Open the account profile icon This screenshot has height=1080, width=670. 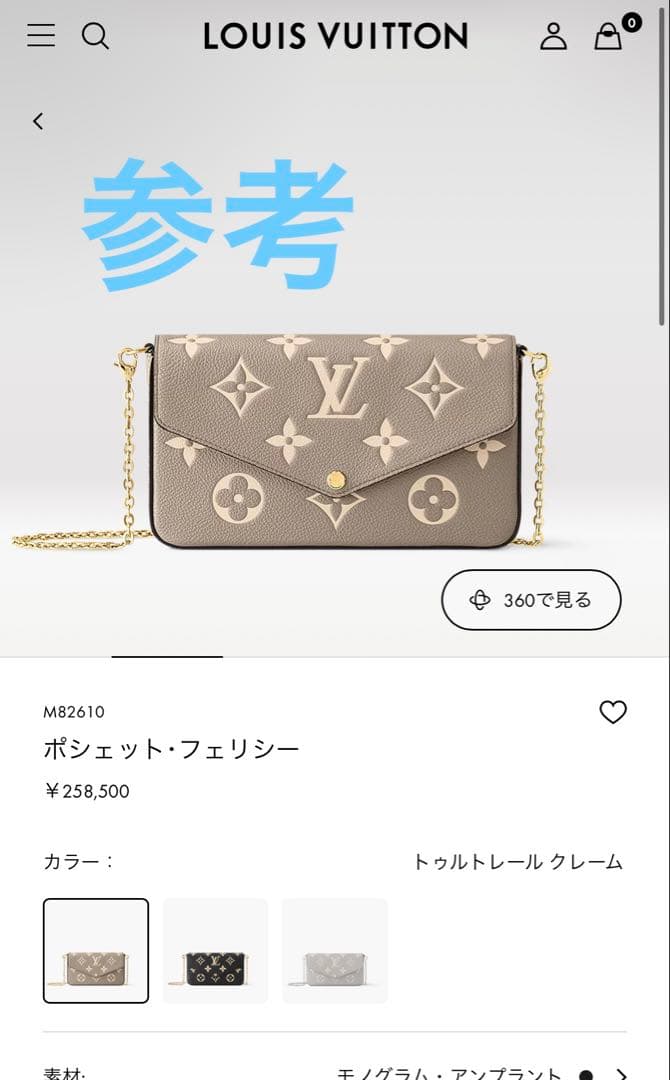[553, 36]
